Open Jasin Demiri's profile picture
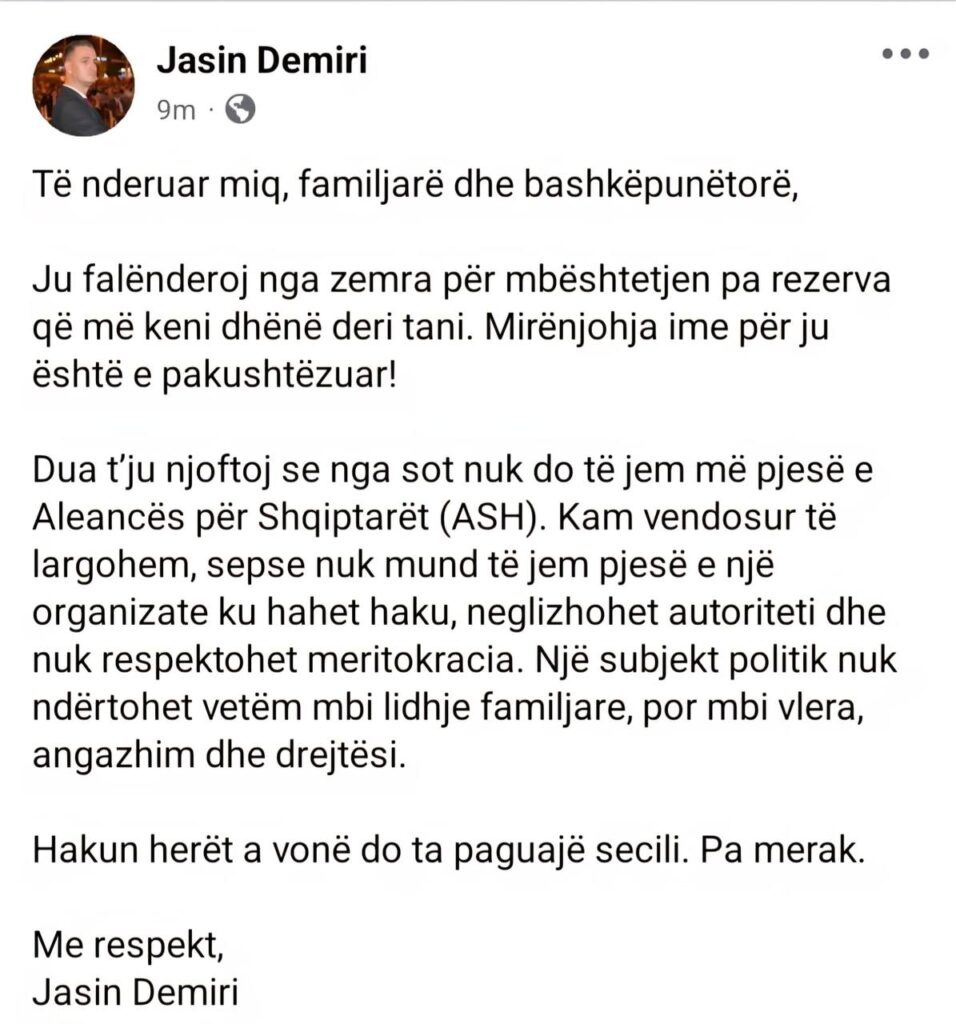This screenshot has height=1024, width=956. click(x=84, y=86)
